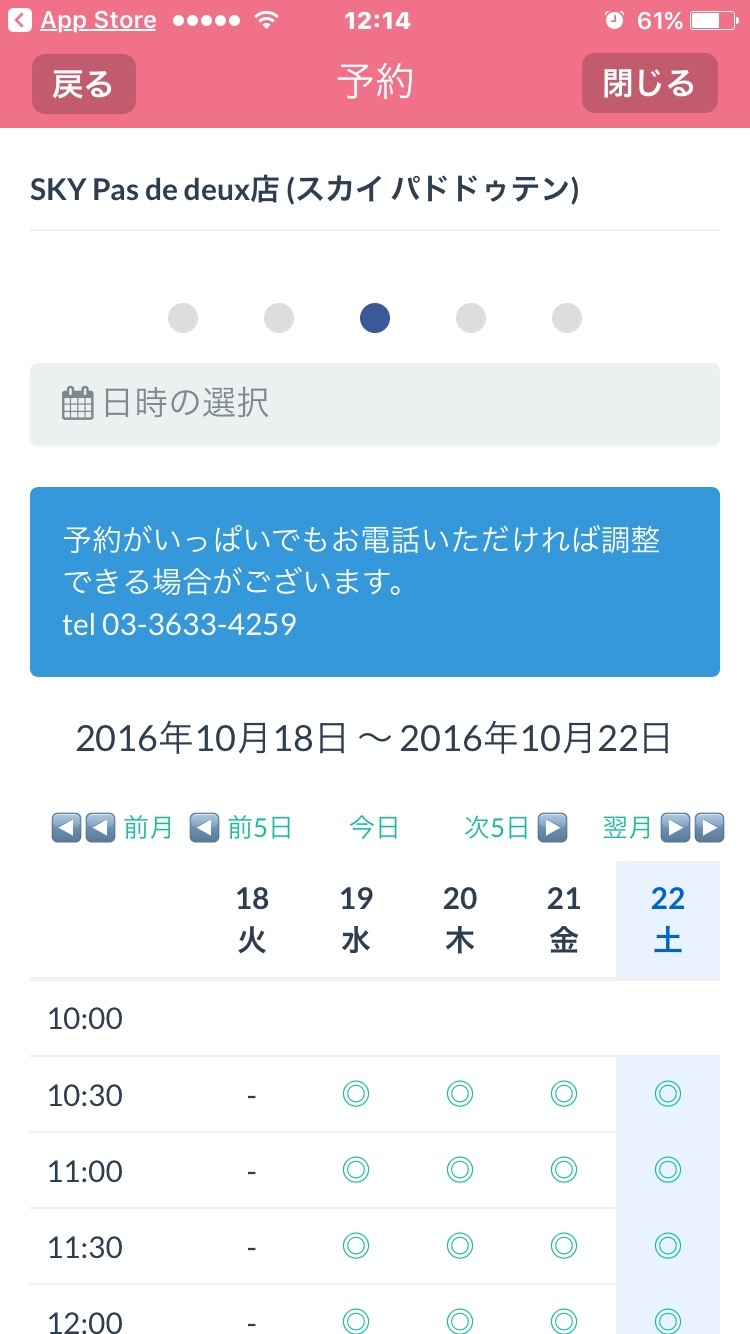Screen dimensions: 750x1334
Task: Pick 11:00 slot on Friday 21
Action: click(x=564, y=1169)
